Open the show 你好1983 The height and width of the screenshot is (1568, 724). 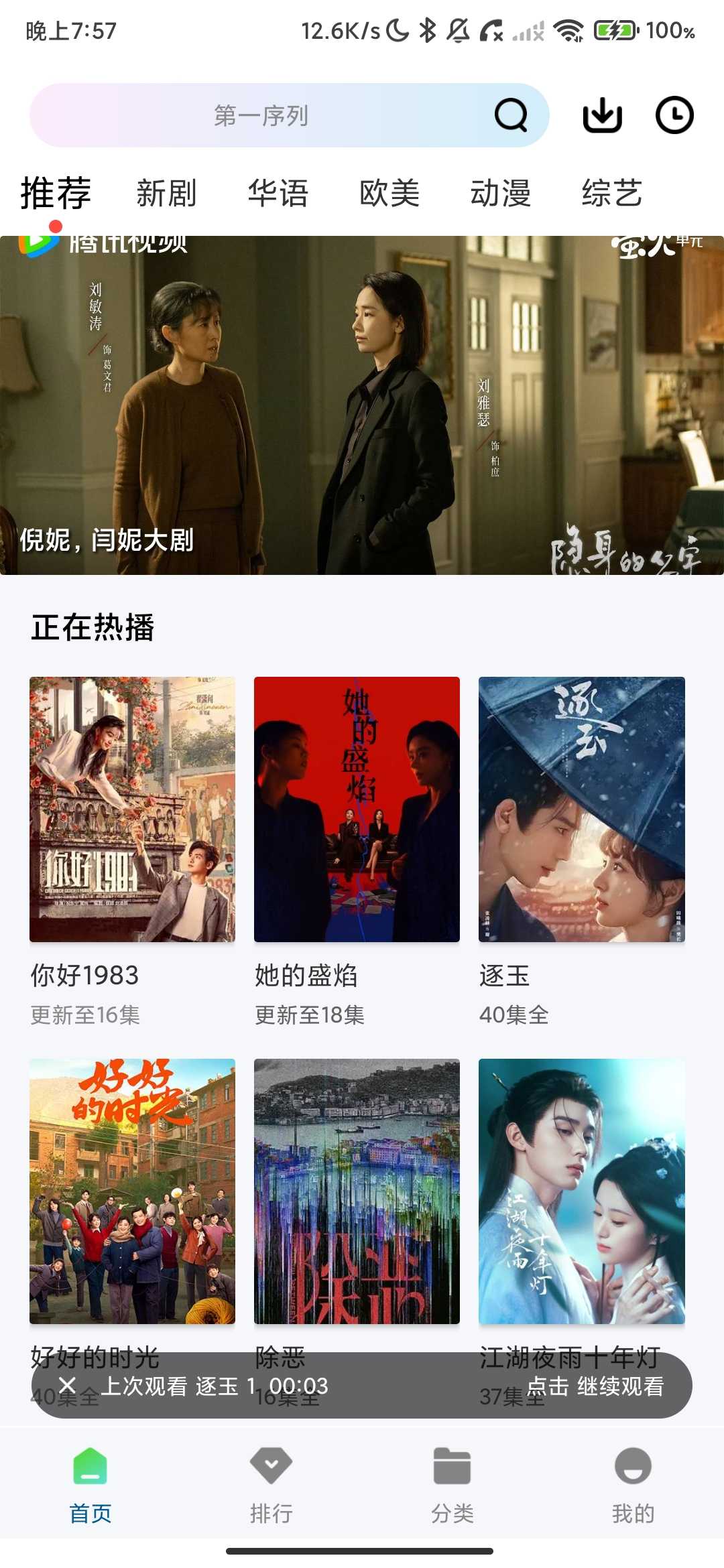(132, 809)
